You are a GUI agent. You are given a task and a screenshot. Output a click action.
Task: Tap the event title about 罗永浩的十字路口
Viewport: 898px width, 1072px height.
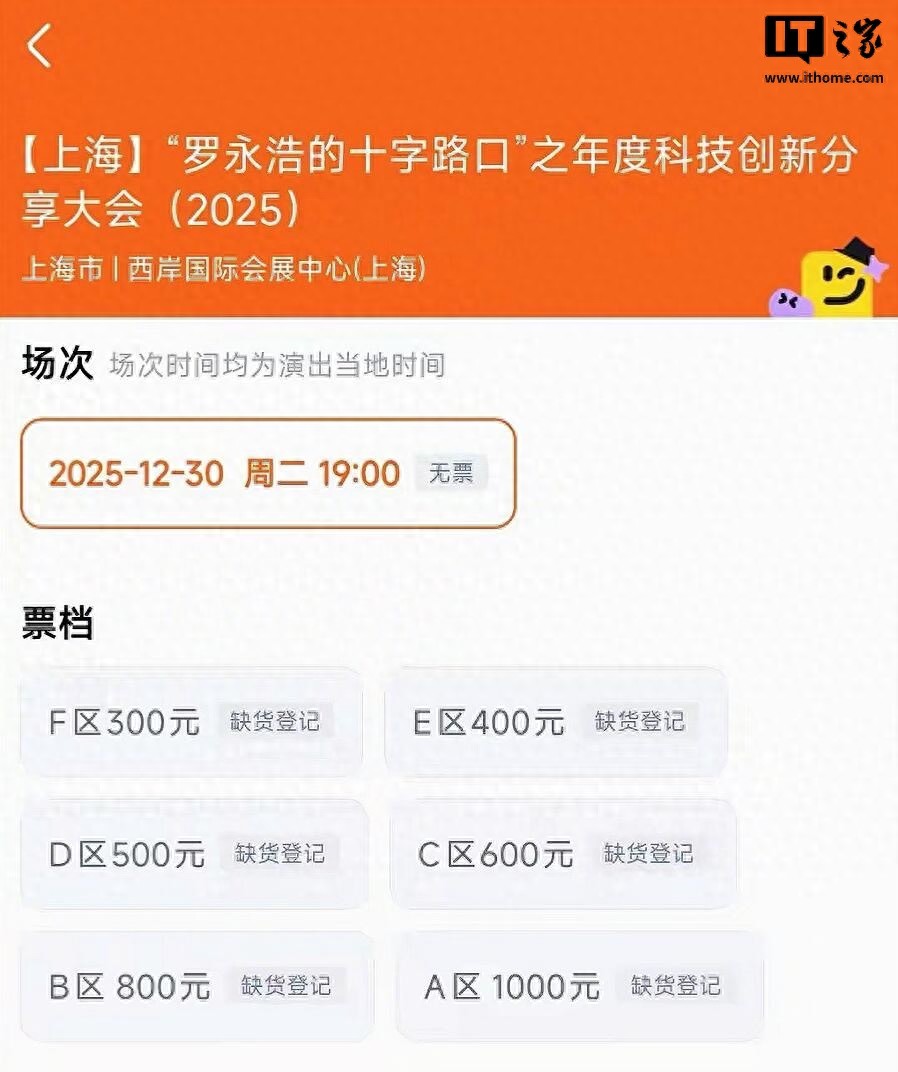click(x=440, y=178)
